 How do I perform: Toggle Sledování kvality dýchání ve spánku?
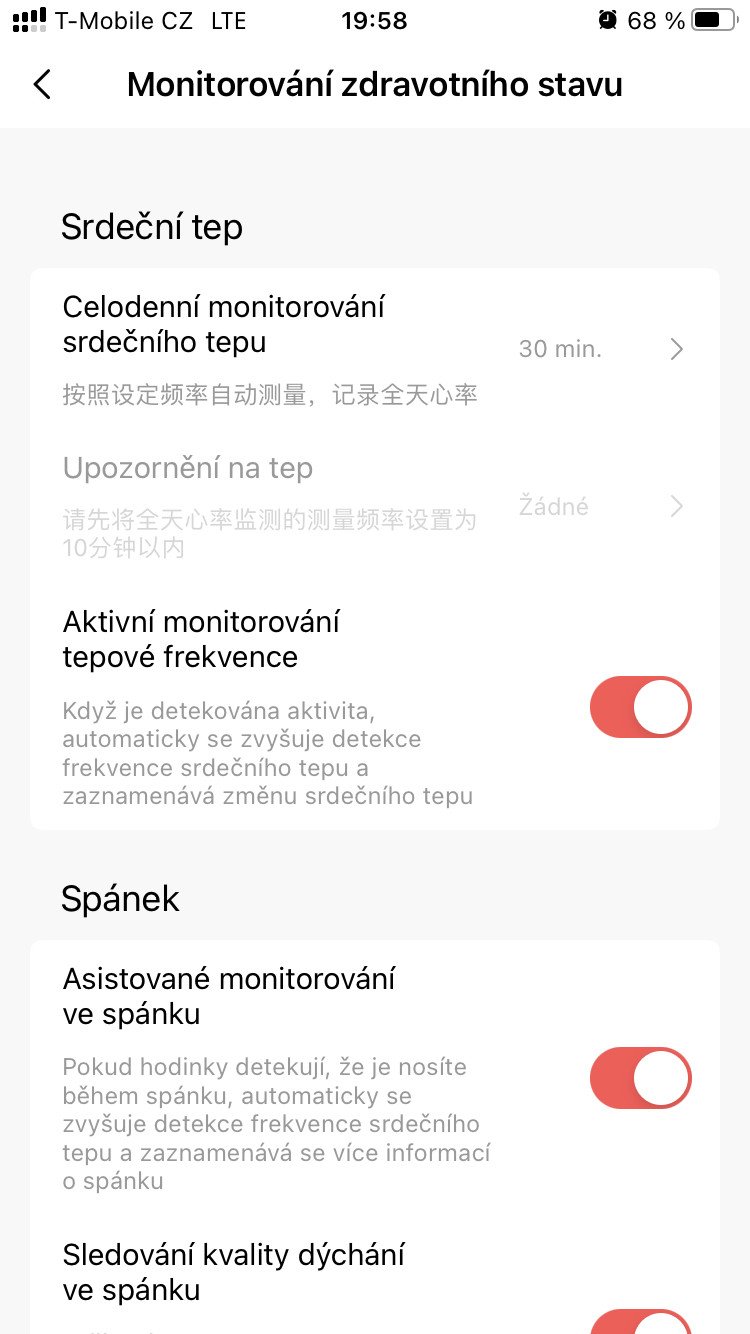point(640,1321)
